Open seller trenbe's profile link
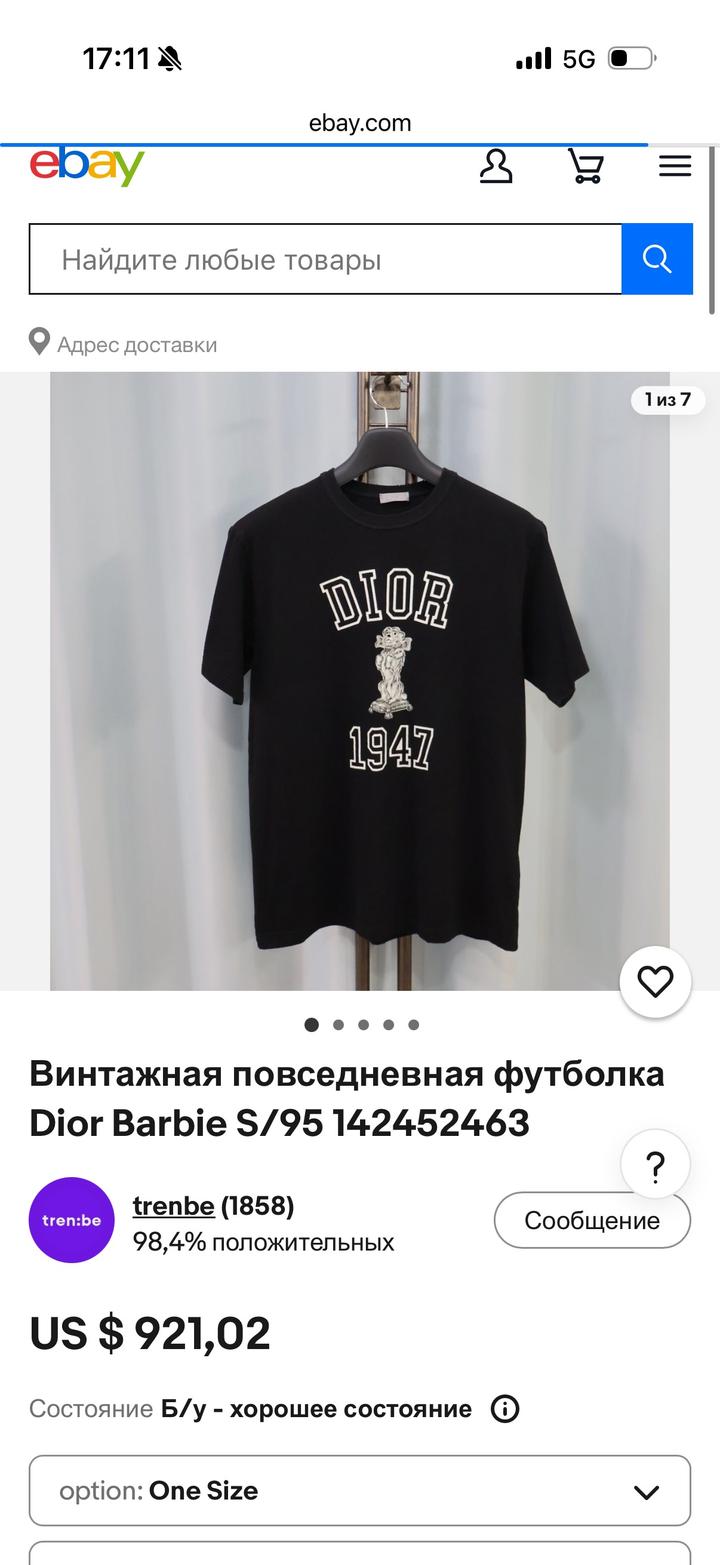The width and height of the screenshot is (720, 1565). [x=173, y=1206]
